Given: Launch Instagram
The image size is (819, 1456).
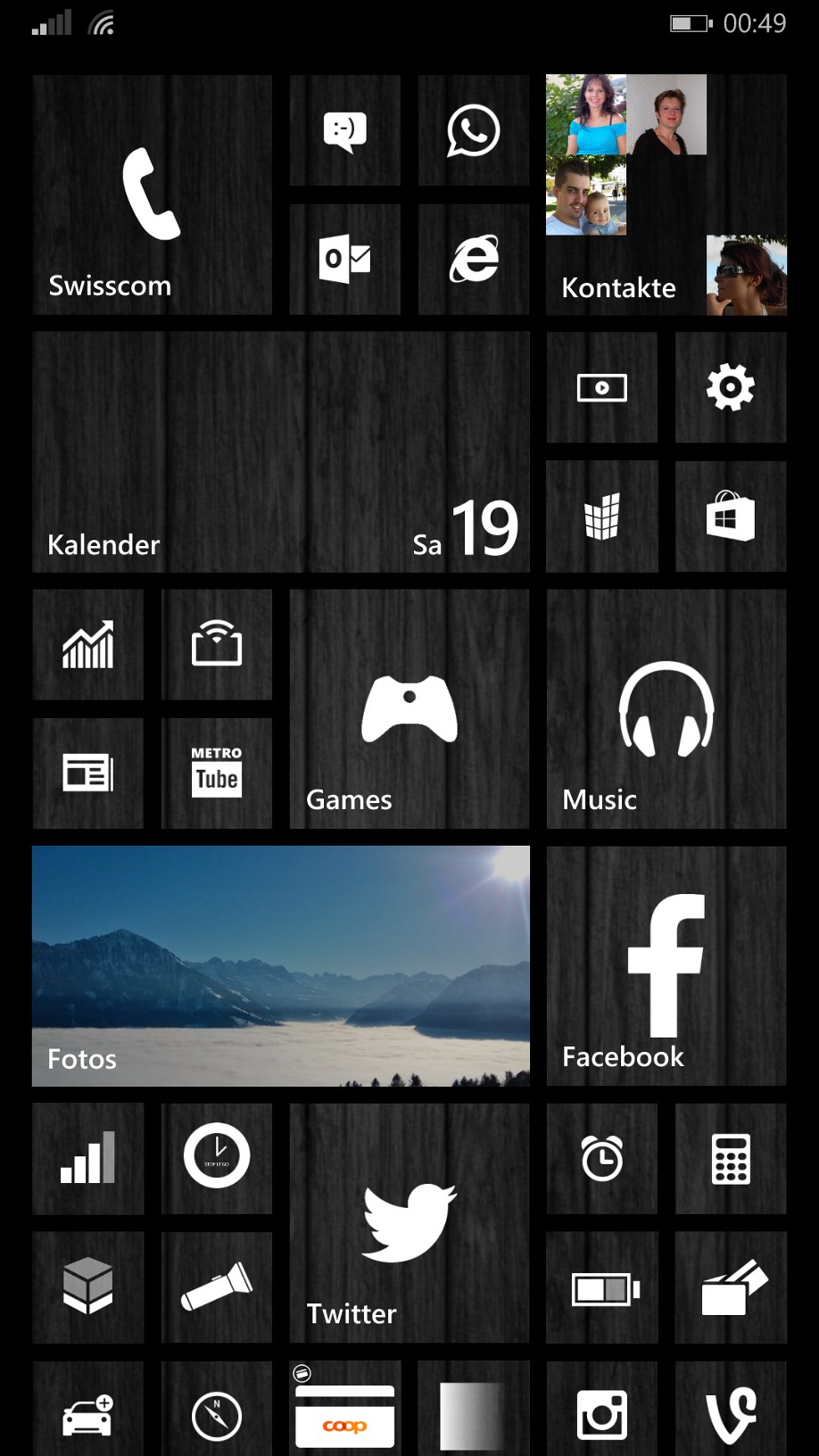Looking at the screenshot, I should [601, 1414].
